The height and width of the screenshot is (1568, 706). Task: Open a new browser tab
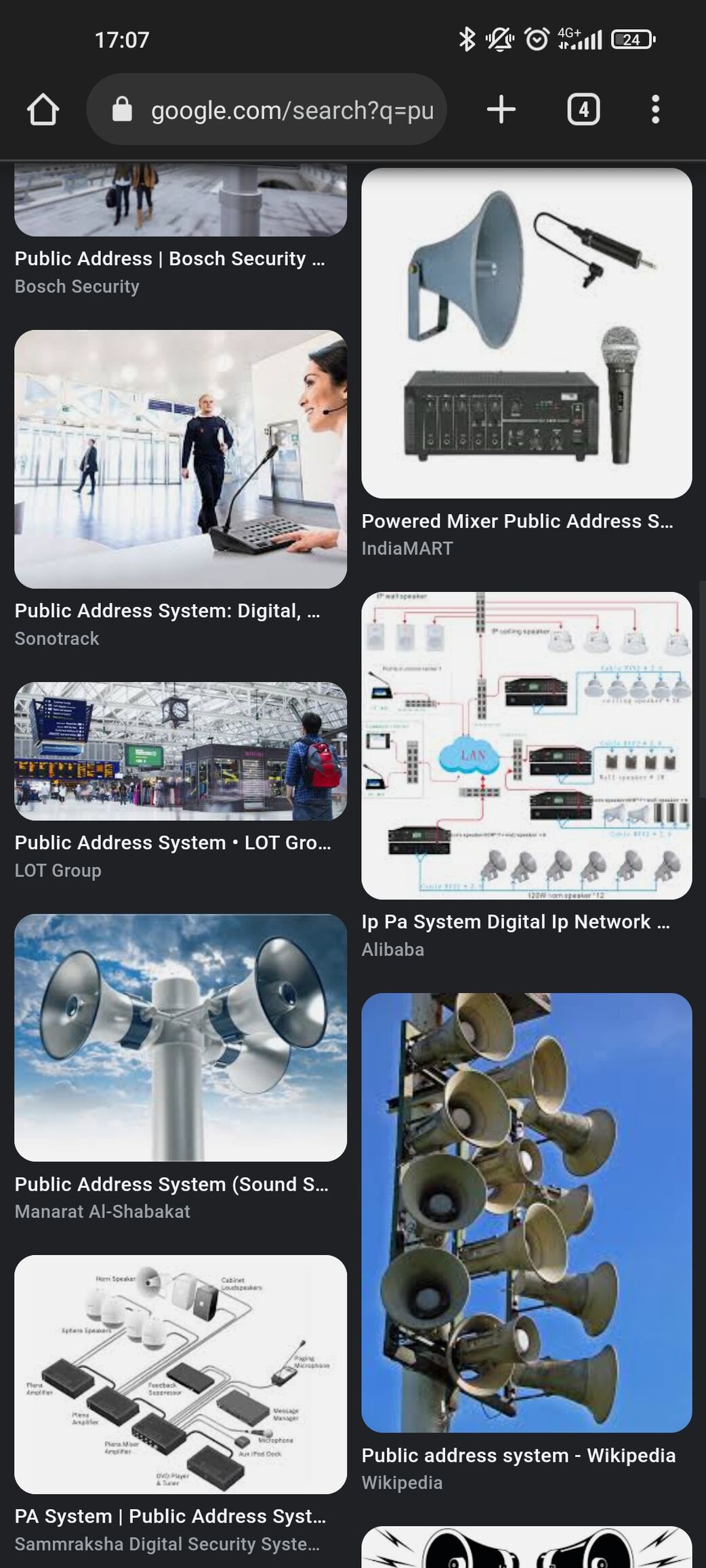[x=501, y=109]
